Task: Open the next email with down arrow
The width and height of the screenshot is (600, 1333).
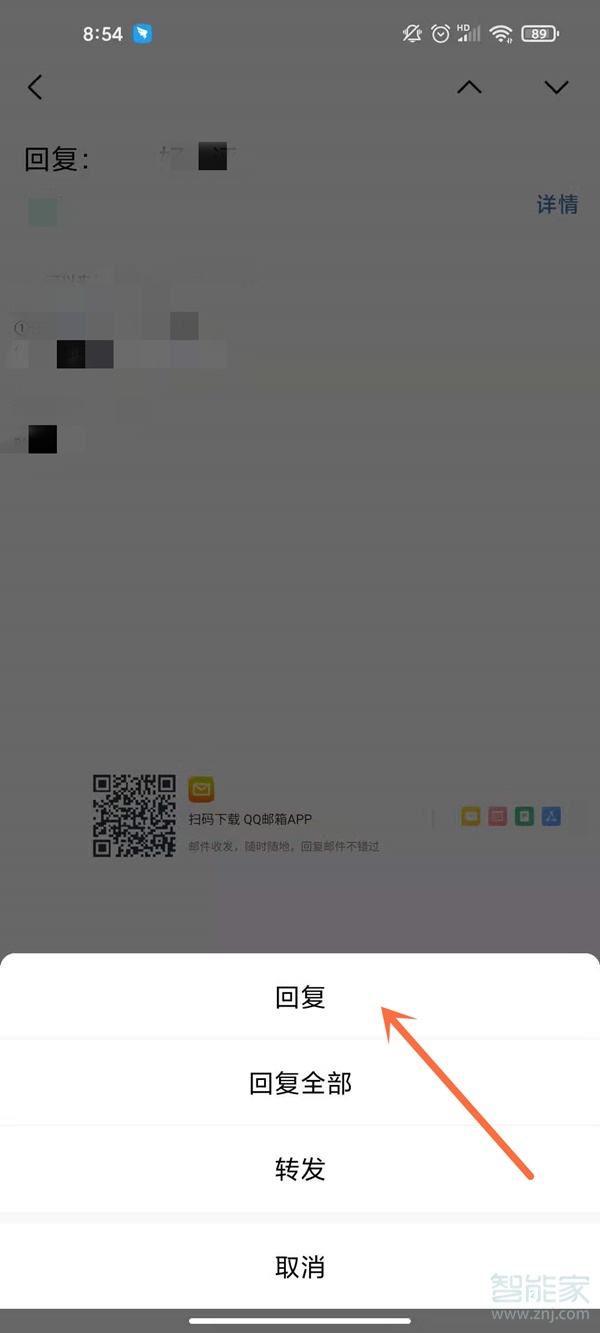Action: (556, 87)
